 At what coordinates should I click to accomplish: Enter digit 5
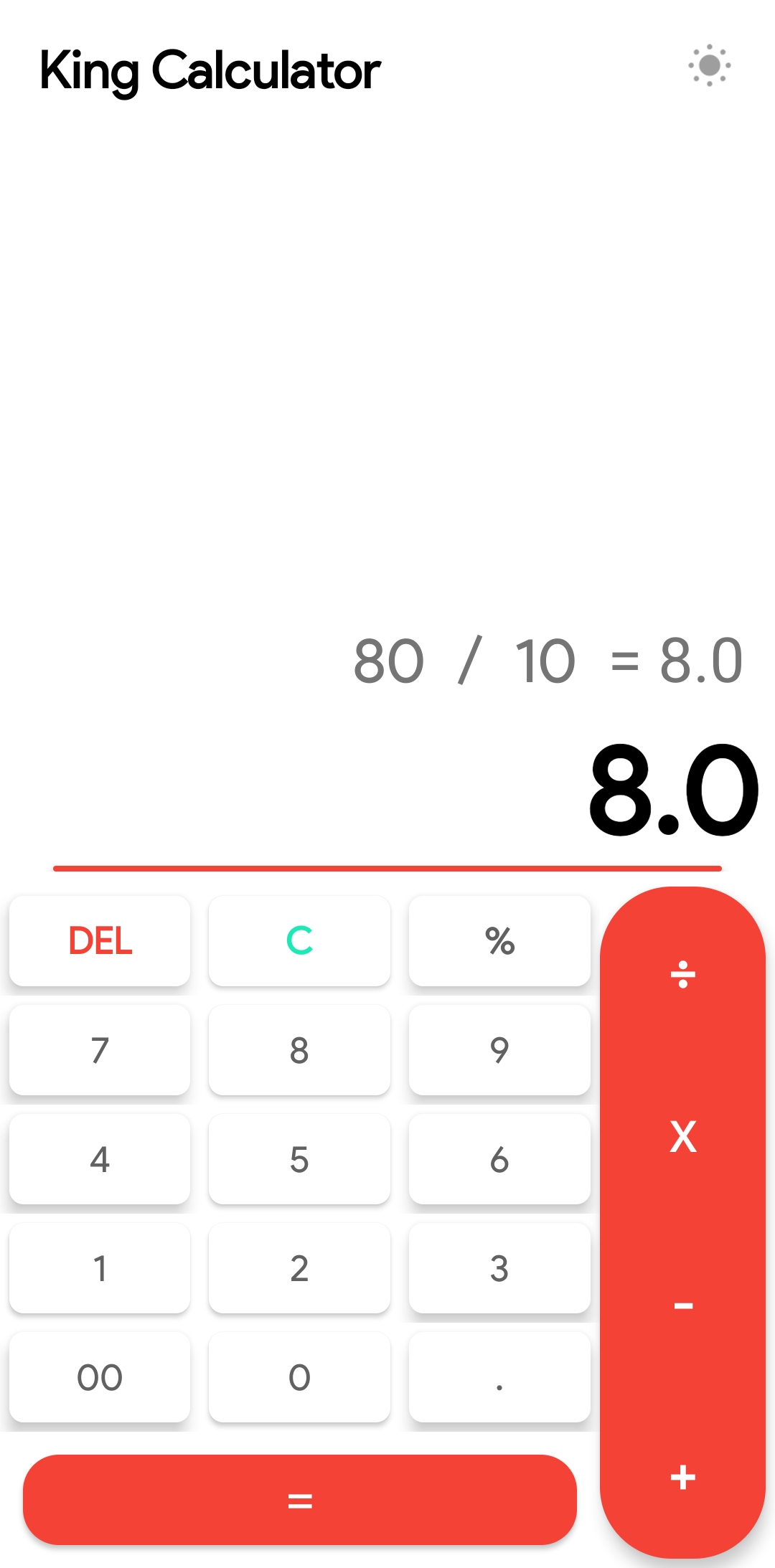(x=299, y=1159)
